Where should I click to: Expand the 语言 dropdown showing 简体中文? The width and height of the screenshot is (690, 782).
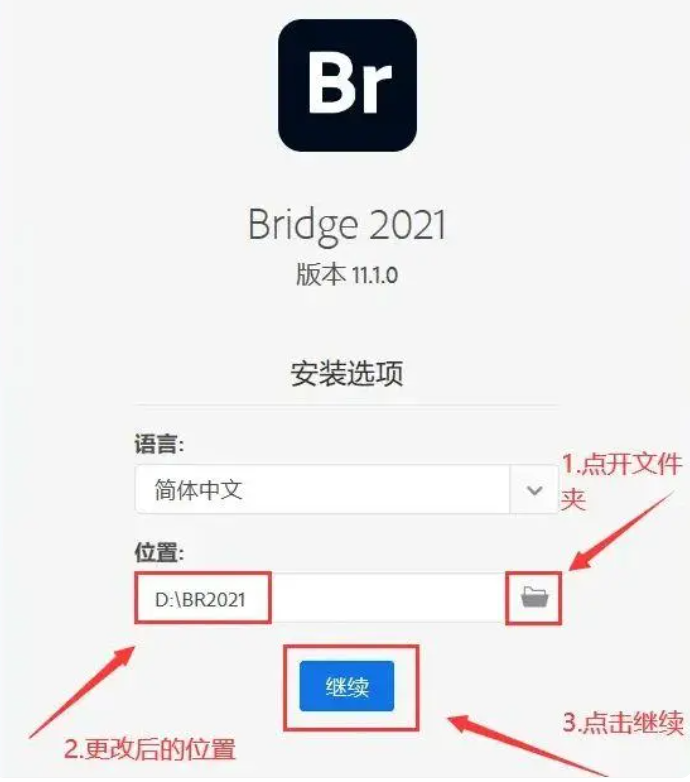(534, 490)
